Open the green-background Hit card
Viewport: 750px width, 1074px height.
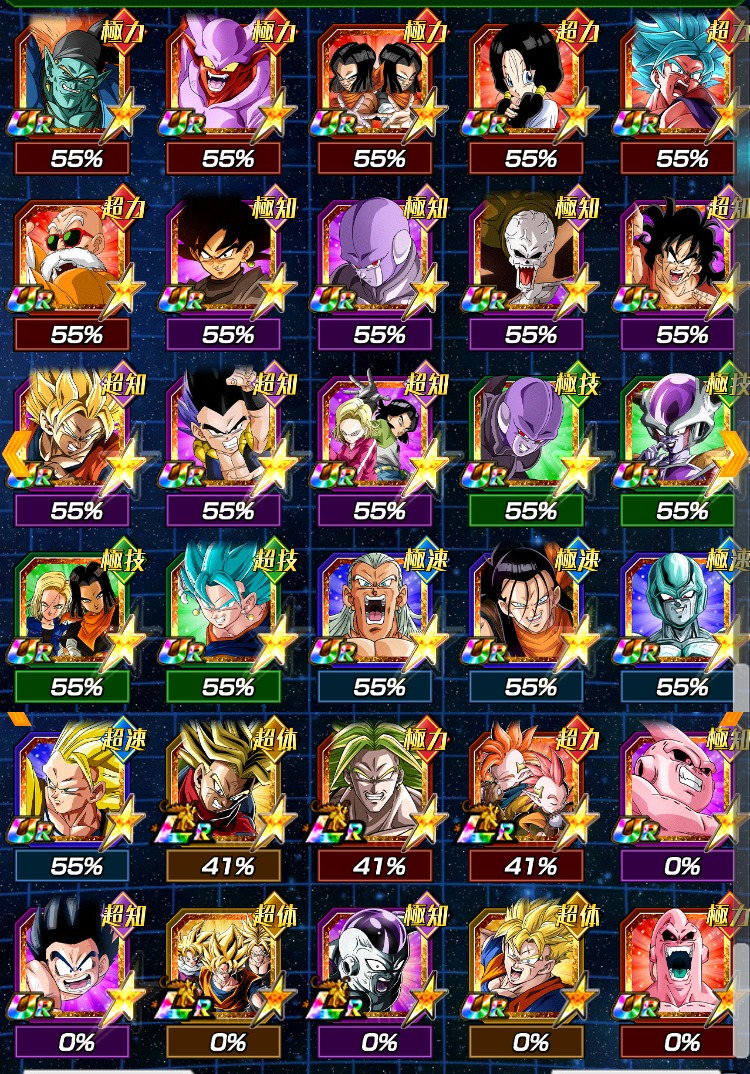(x=528, y=430)
